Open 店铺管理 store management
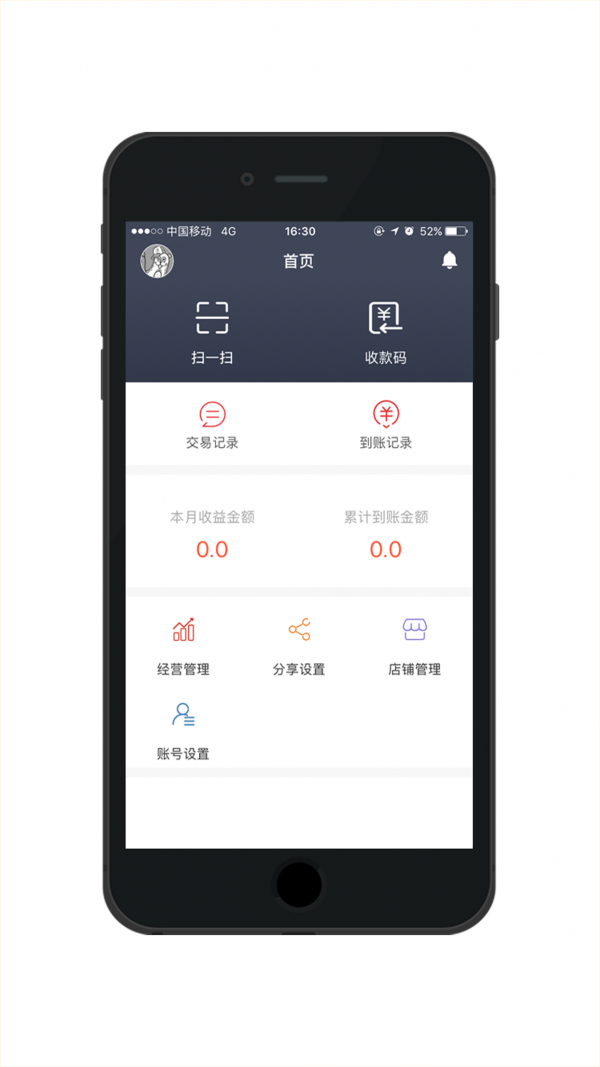 (414, 645)
